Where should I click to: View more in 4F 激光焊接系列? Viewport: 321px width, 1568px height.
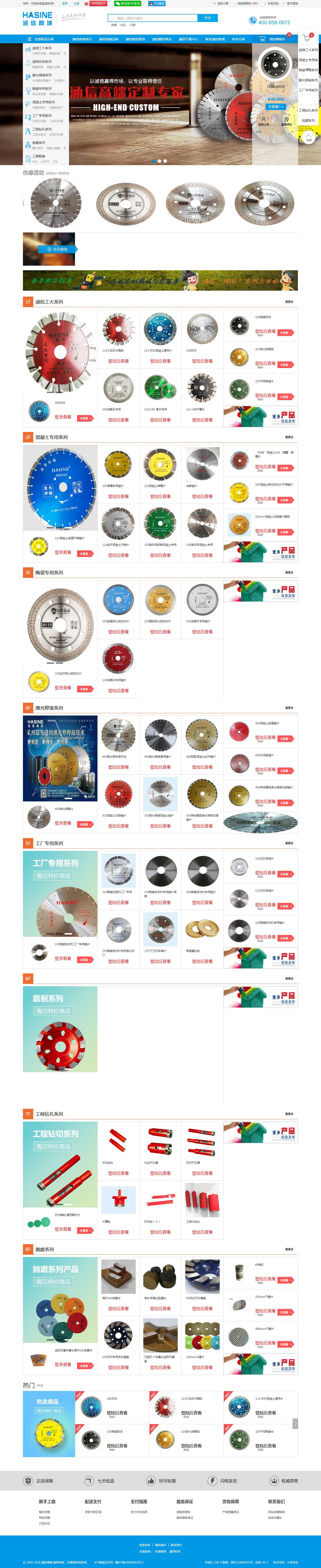tap(289, 708)
